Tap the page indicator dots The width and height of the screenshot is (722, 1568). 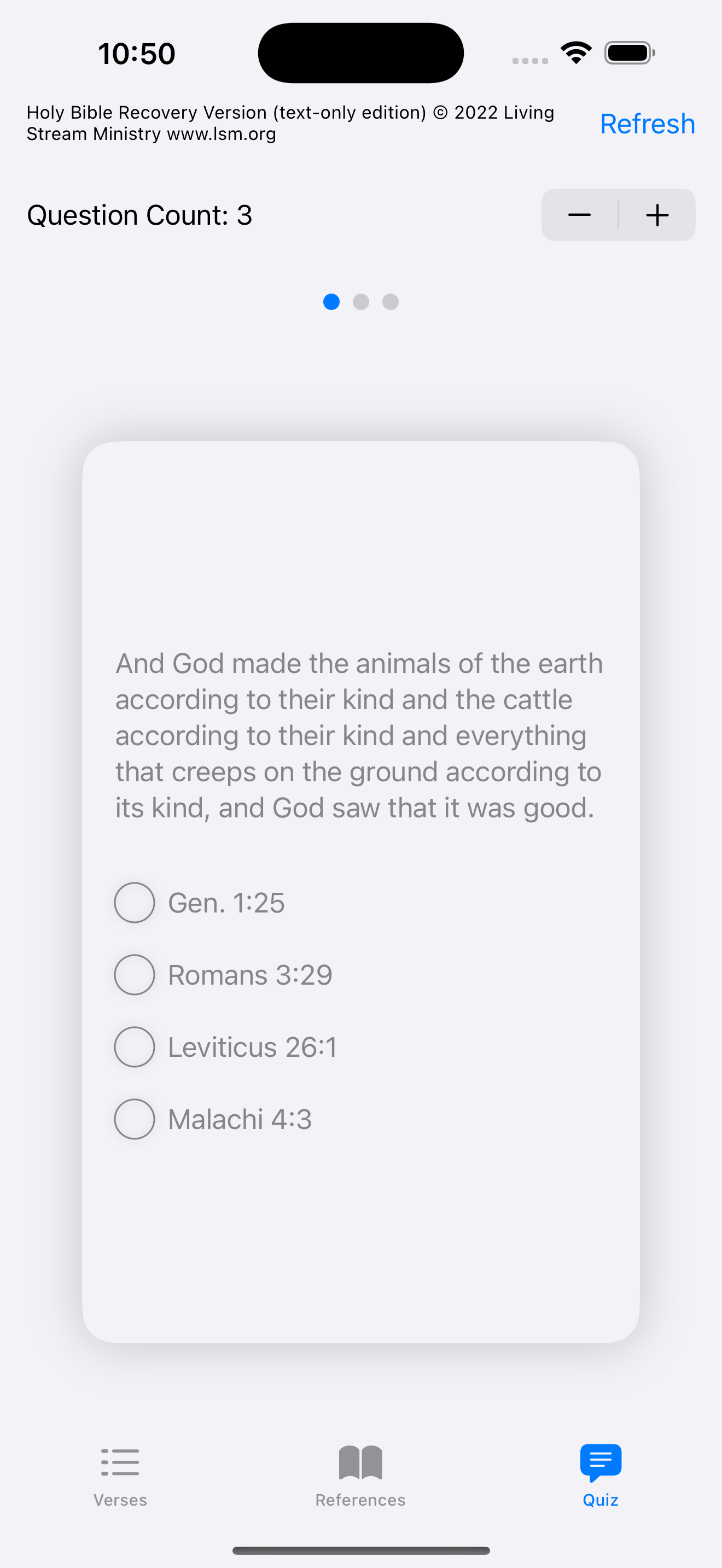click(x=361, y=302)
